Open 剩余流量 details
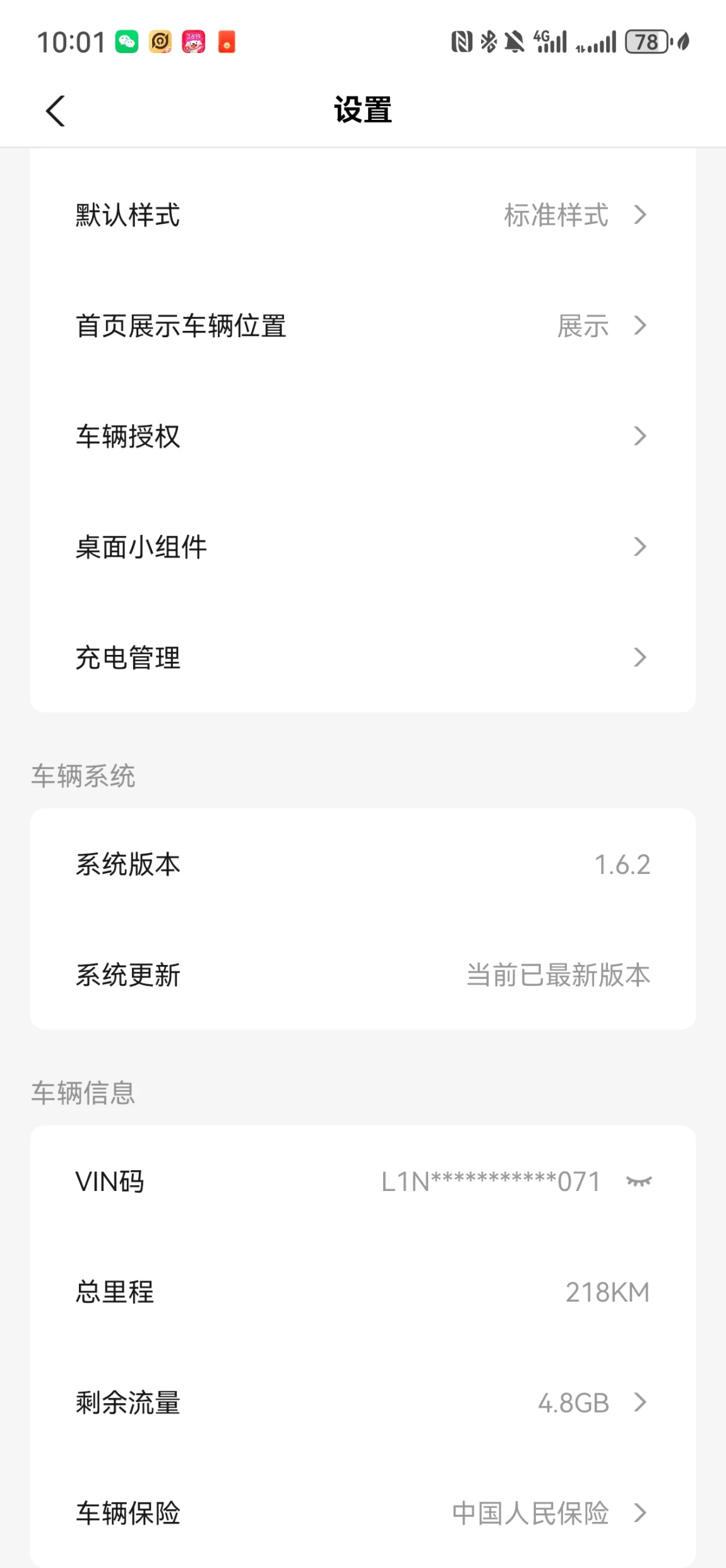This screenshot has height=1568, width=726. (x=363, y=1403)
